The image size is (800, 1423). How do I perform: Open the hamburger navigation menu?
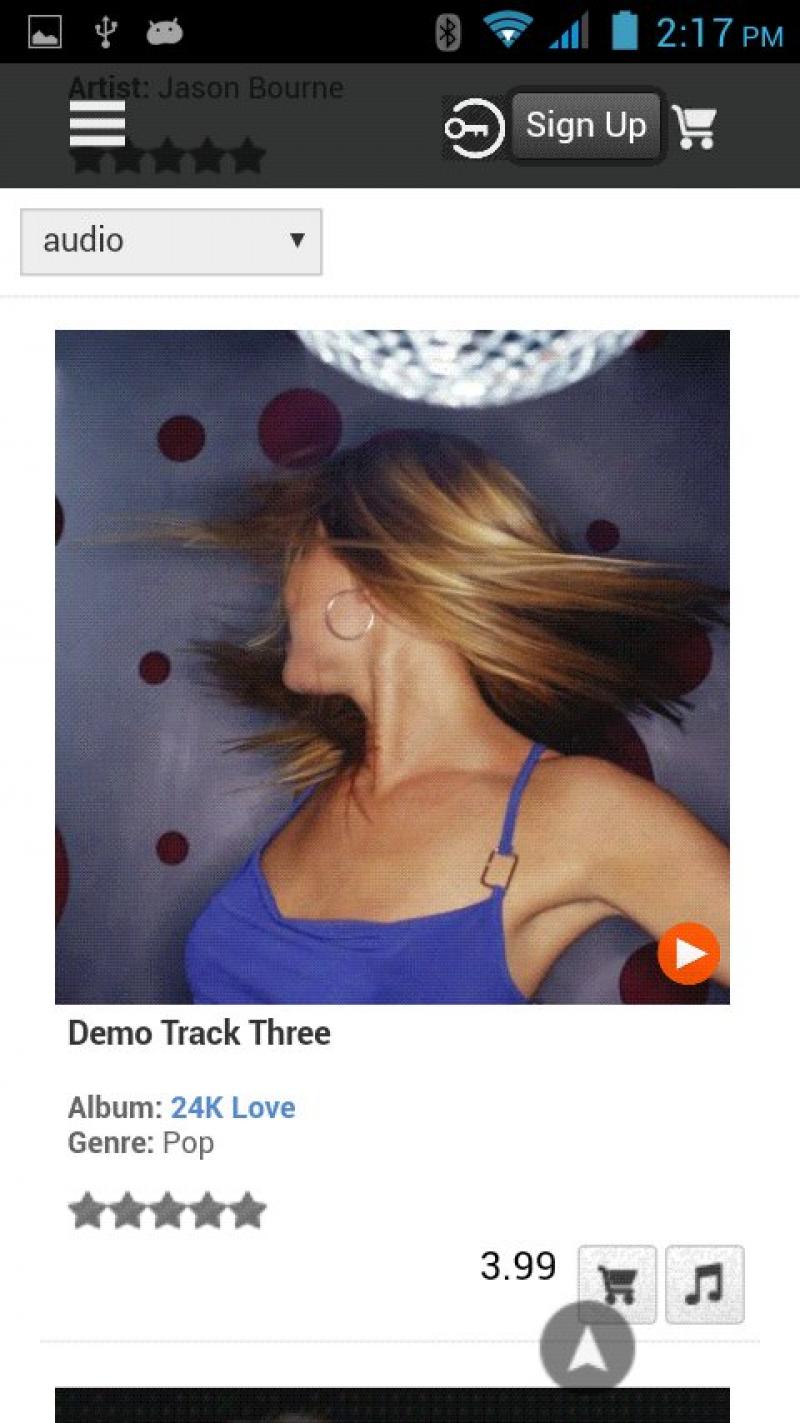point(97,124)
